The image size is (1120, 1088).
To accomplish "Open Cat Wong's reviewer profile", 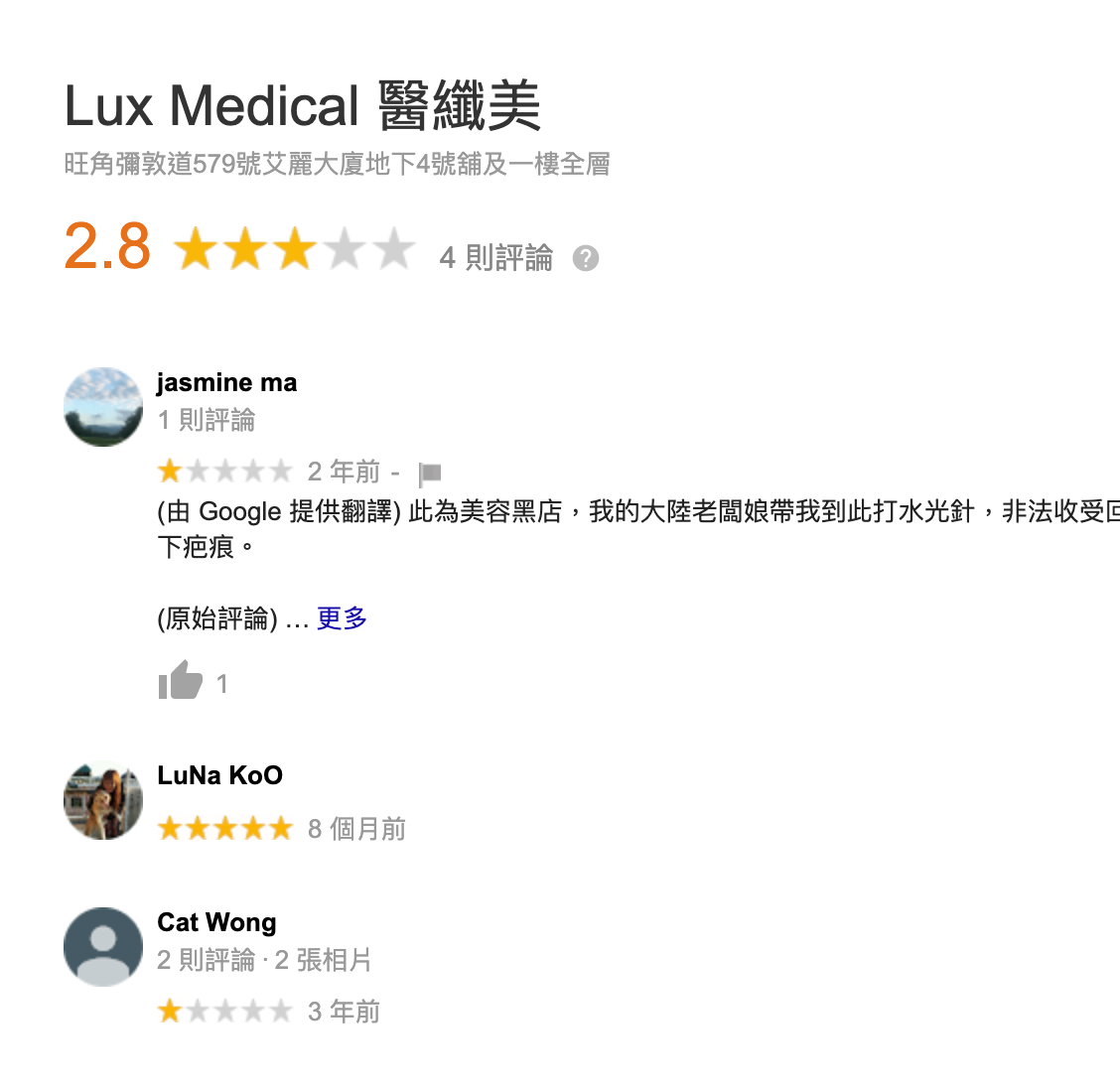I will (x=216, y=922).
